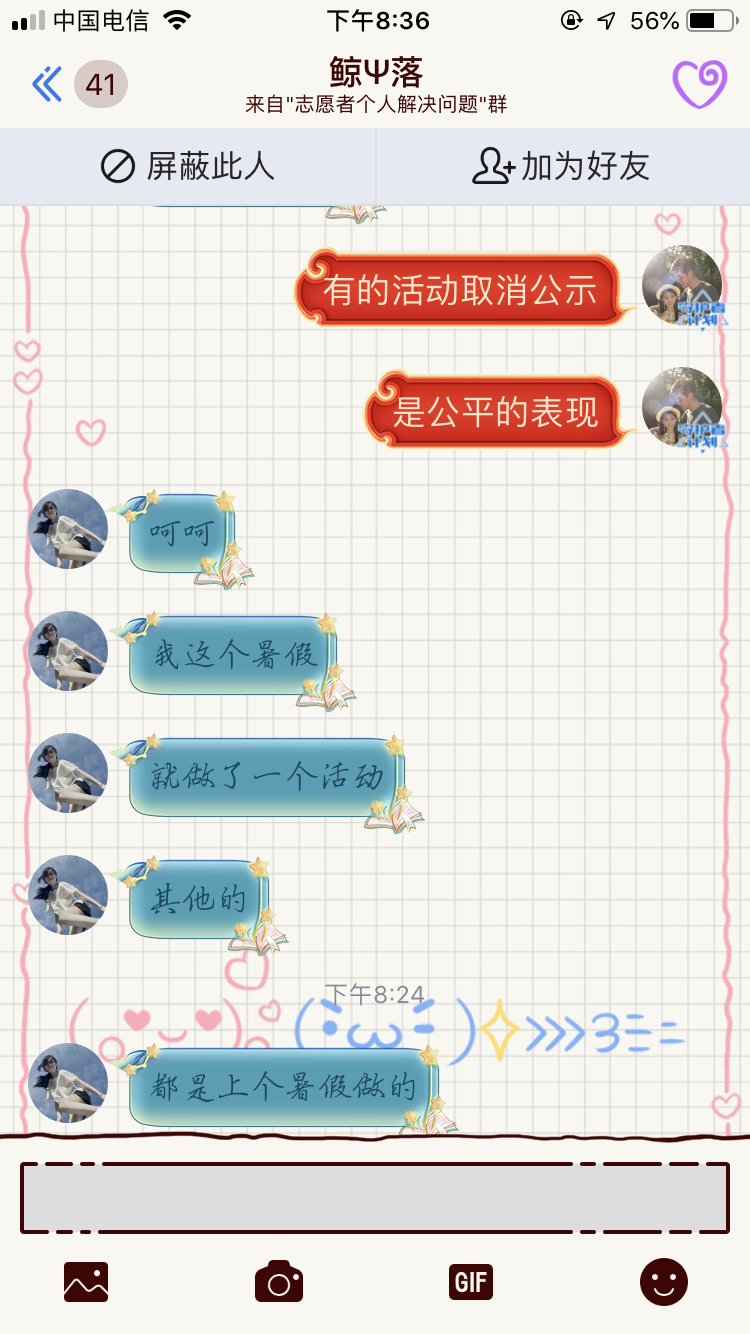Open the photo gallery picker
Image resolution: width=750 pixels, height=1334 pixels.
pos(86,1281)
